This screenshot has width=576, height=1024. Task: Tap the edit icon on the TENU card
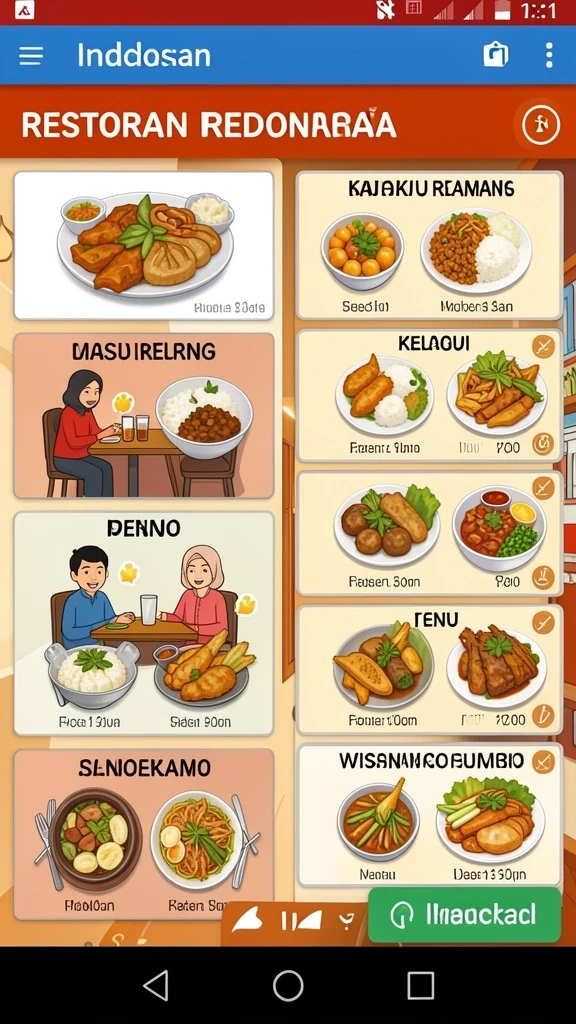[543, 623]
